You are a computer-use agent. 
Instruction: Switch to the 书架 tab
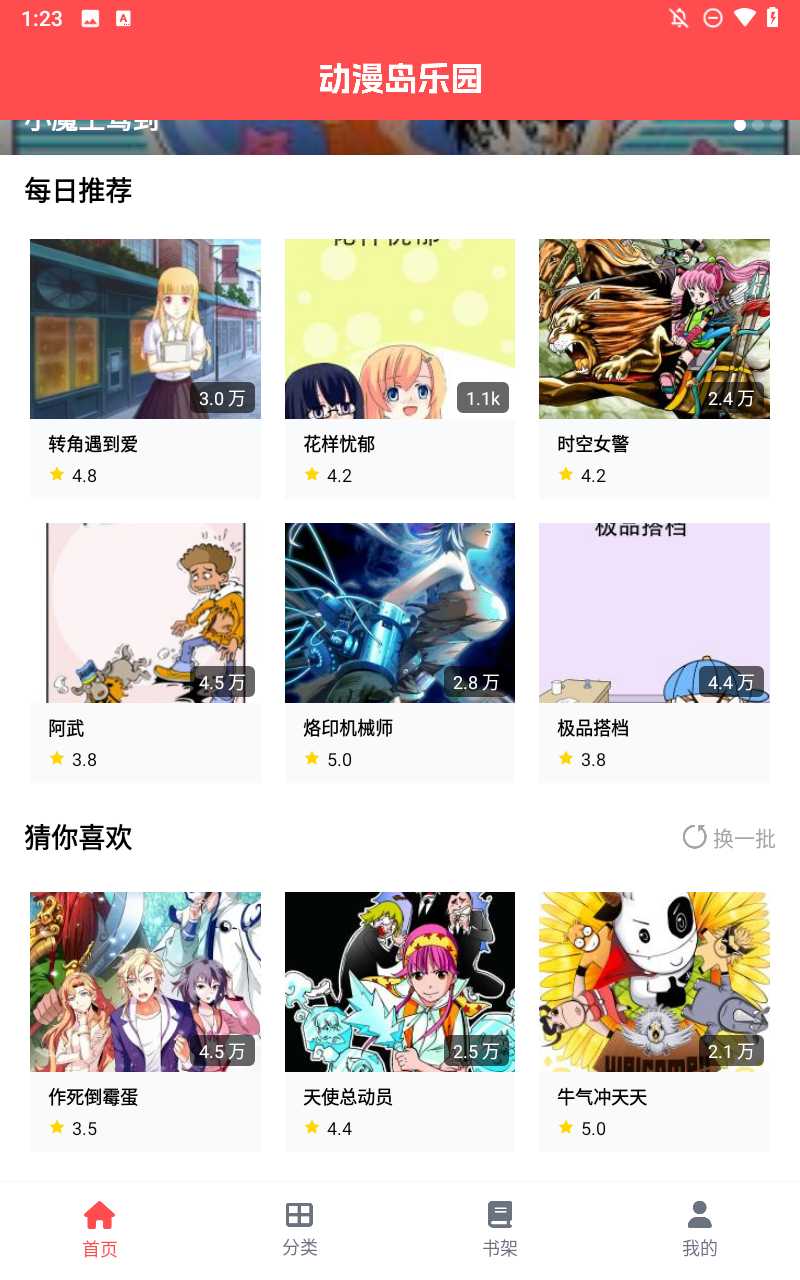[500, 1229]
